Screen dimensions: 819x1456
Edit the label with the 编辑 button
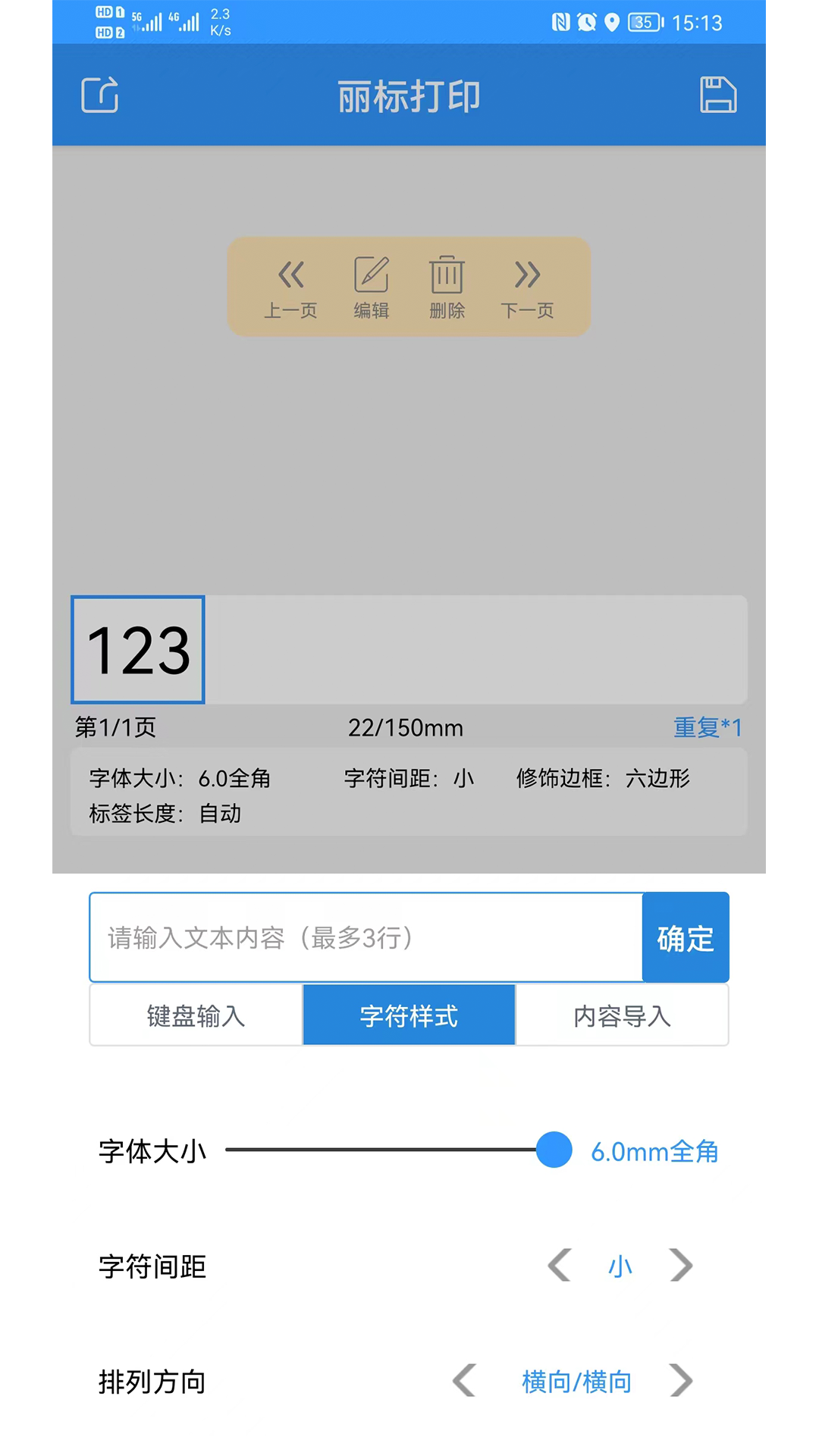point(371,288)
